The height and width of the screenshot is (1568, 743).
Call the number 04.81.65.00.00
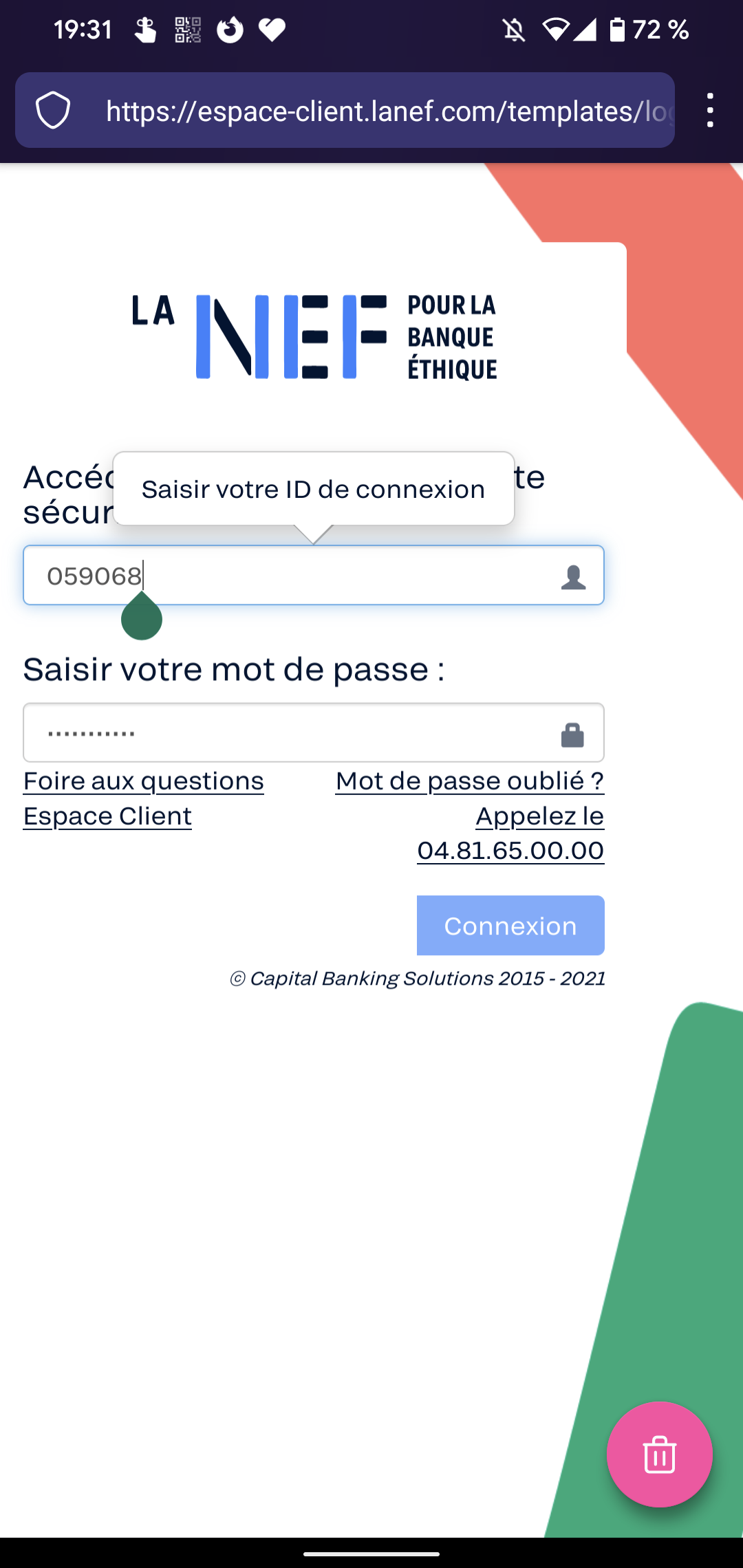[x=510, y=851]
